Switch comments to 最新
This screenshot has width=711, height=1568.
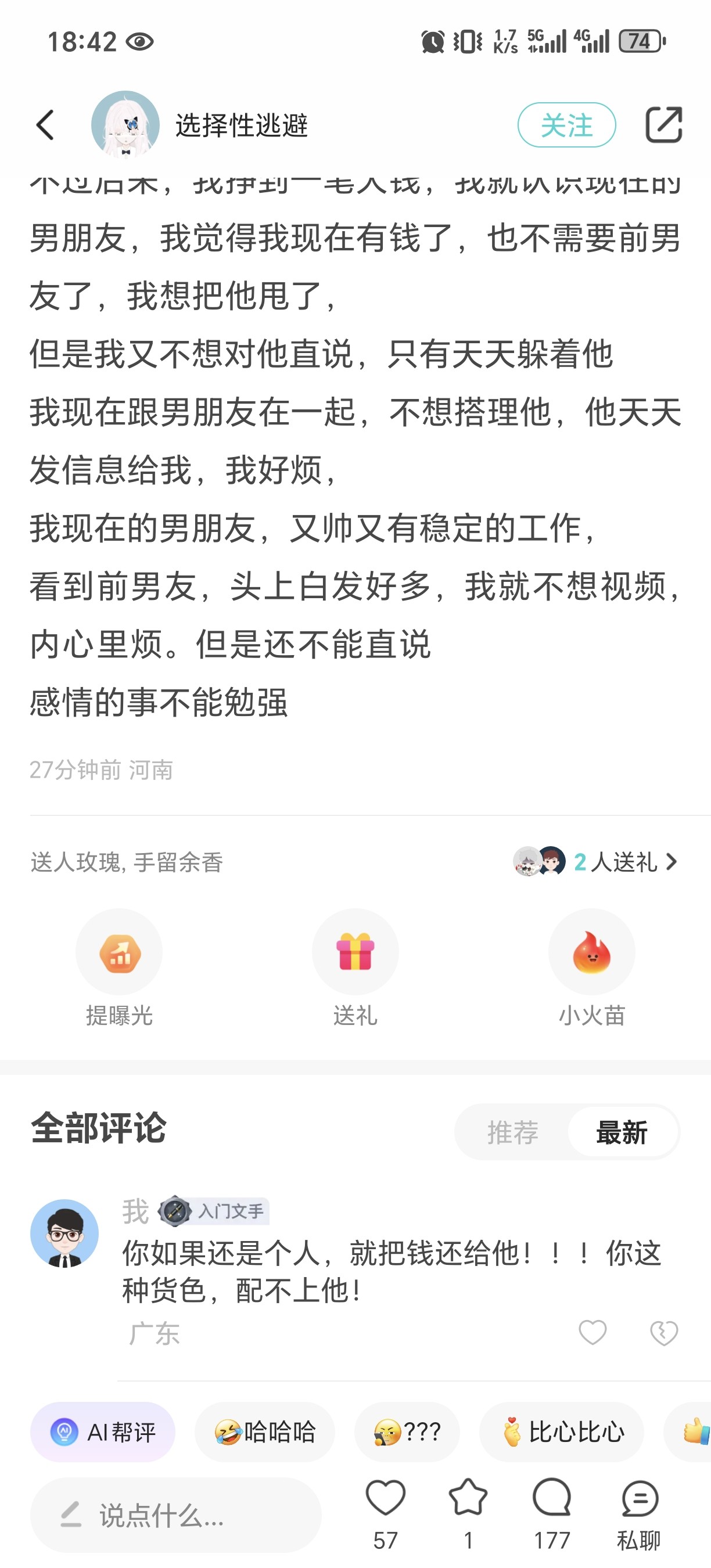coord(622,1132)
